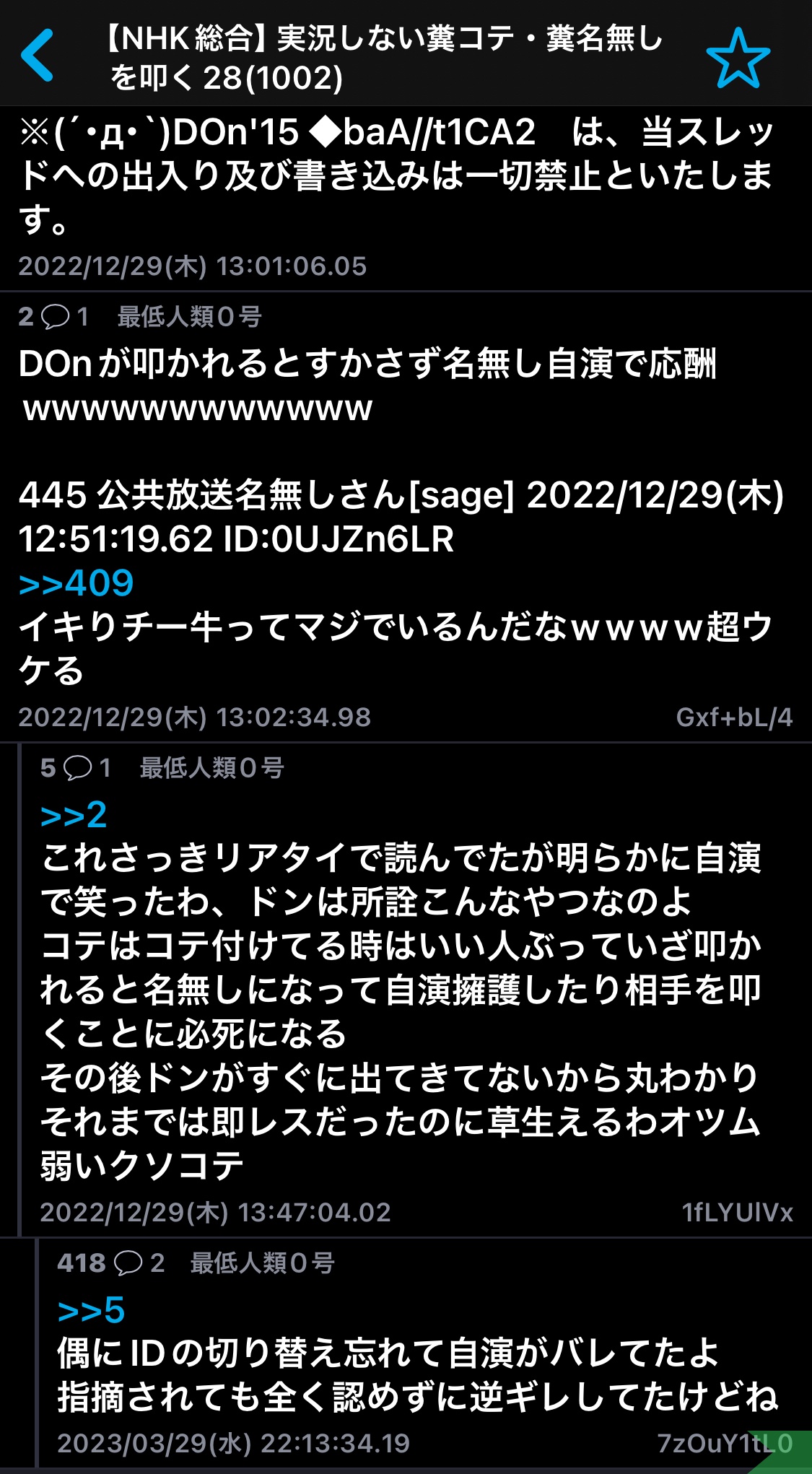This screenshot has height=1474, width=812.
Task: Go back using the blue arrow
Action: (38, 55)
